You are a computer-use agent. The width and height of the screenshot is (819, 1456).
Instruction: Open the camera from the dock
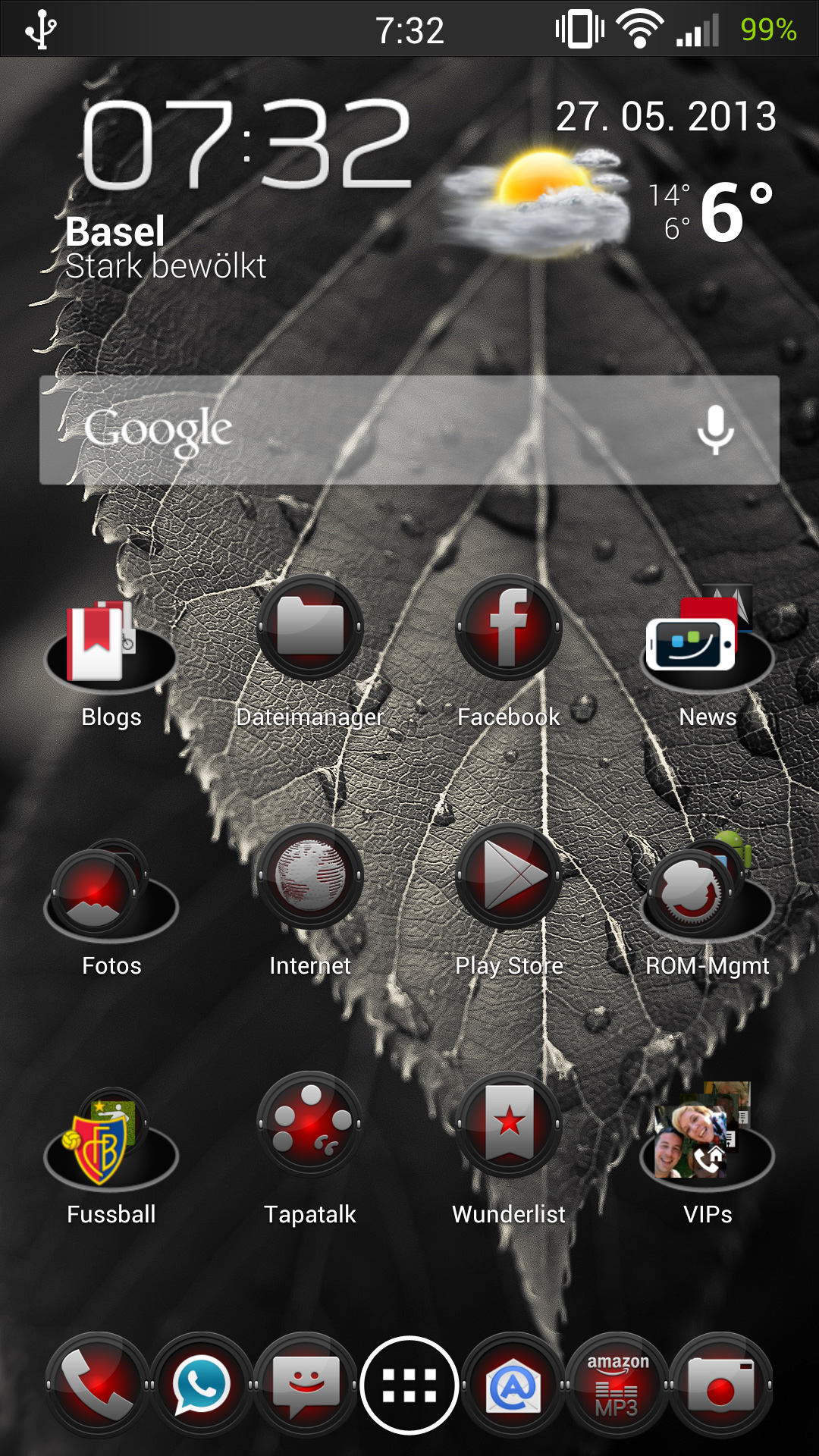pos(721,1385)
